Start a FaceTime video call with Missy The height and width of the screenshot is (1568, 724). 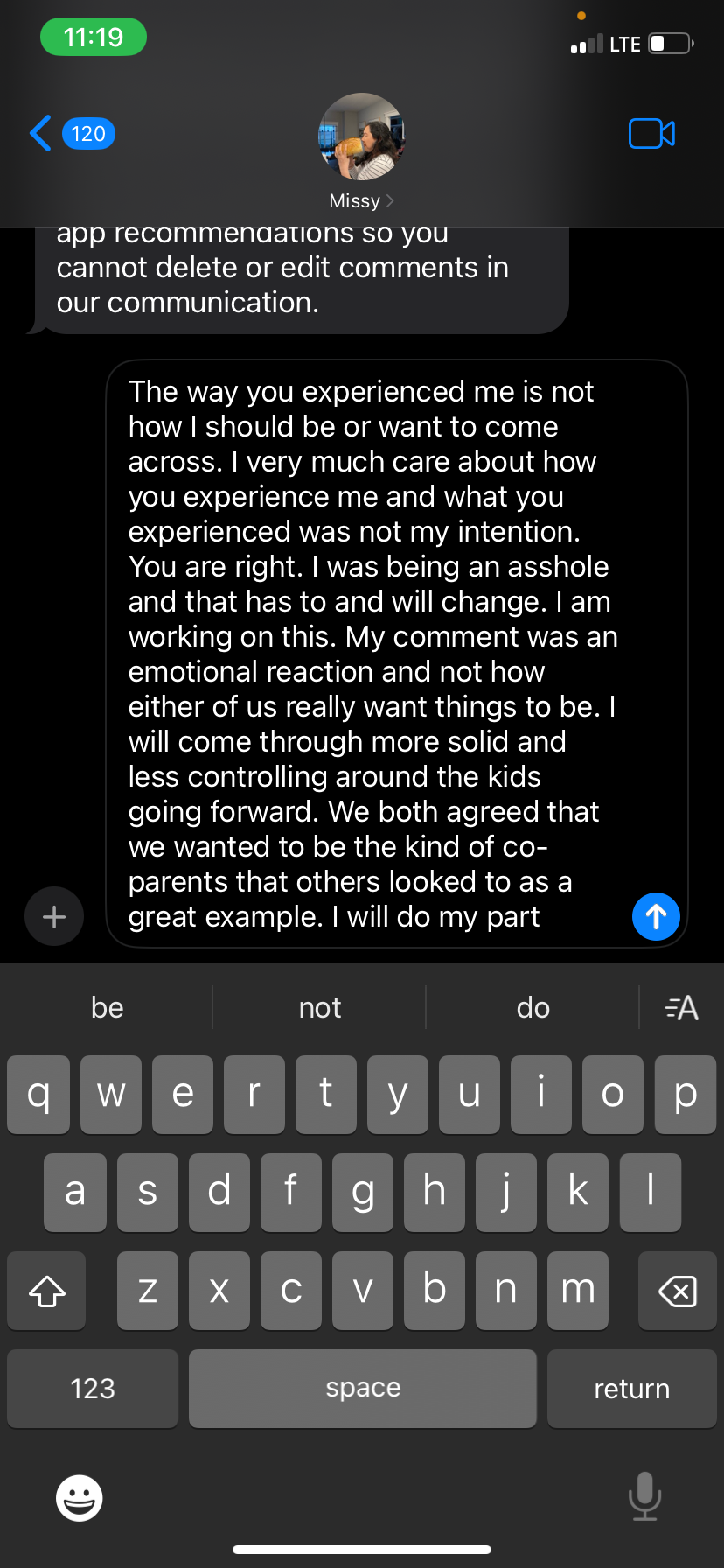[651, 133]
